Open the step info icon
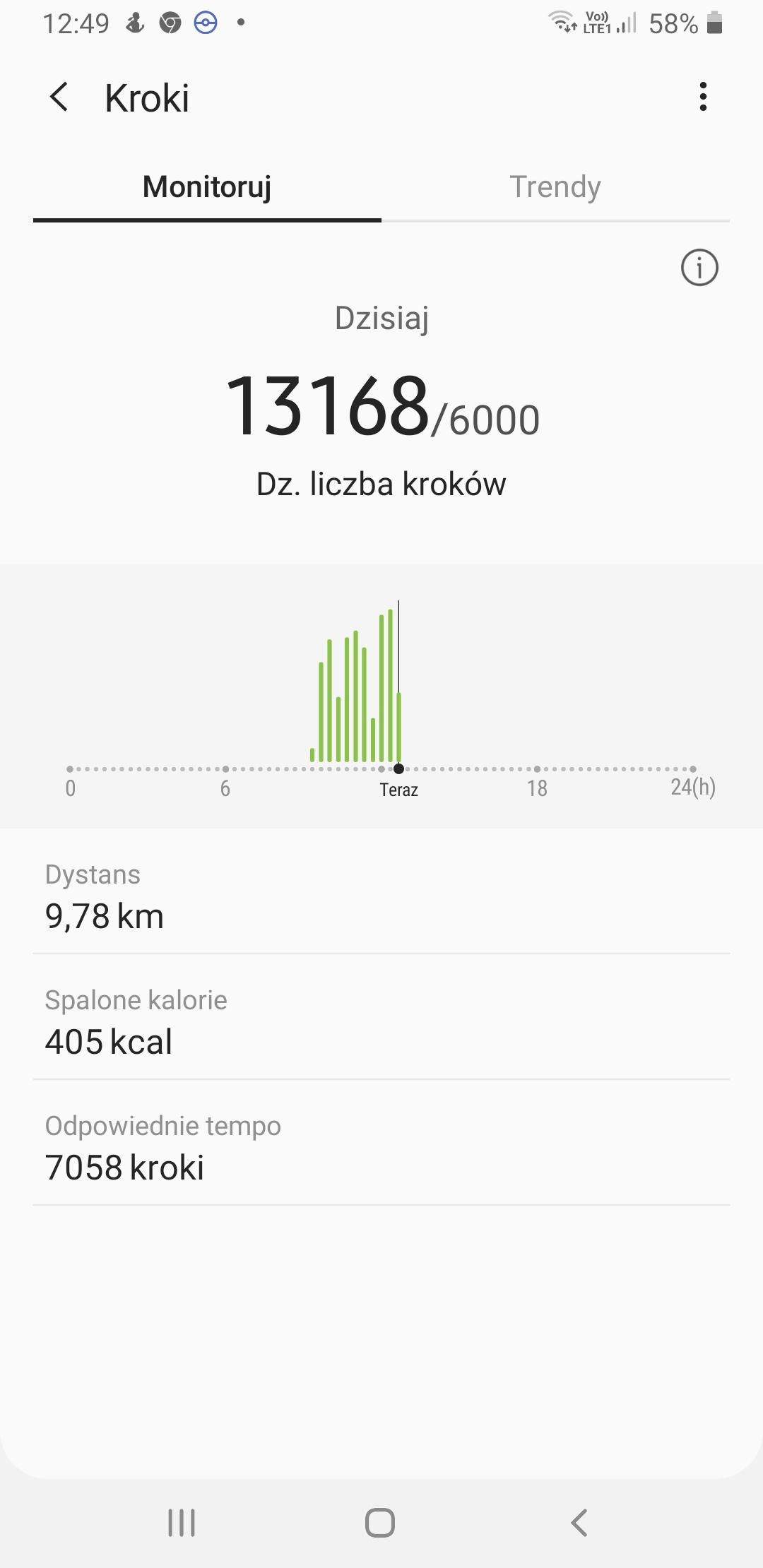This screenshot has width=763, height=1568. tap(699, 268)
